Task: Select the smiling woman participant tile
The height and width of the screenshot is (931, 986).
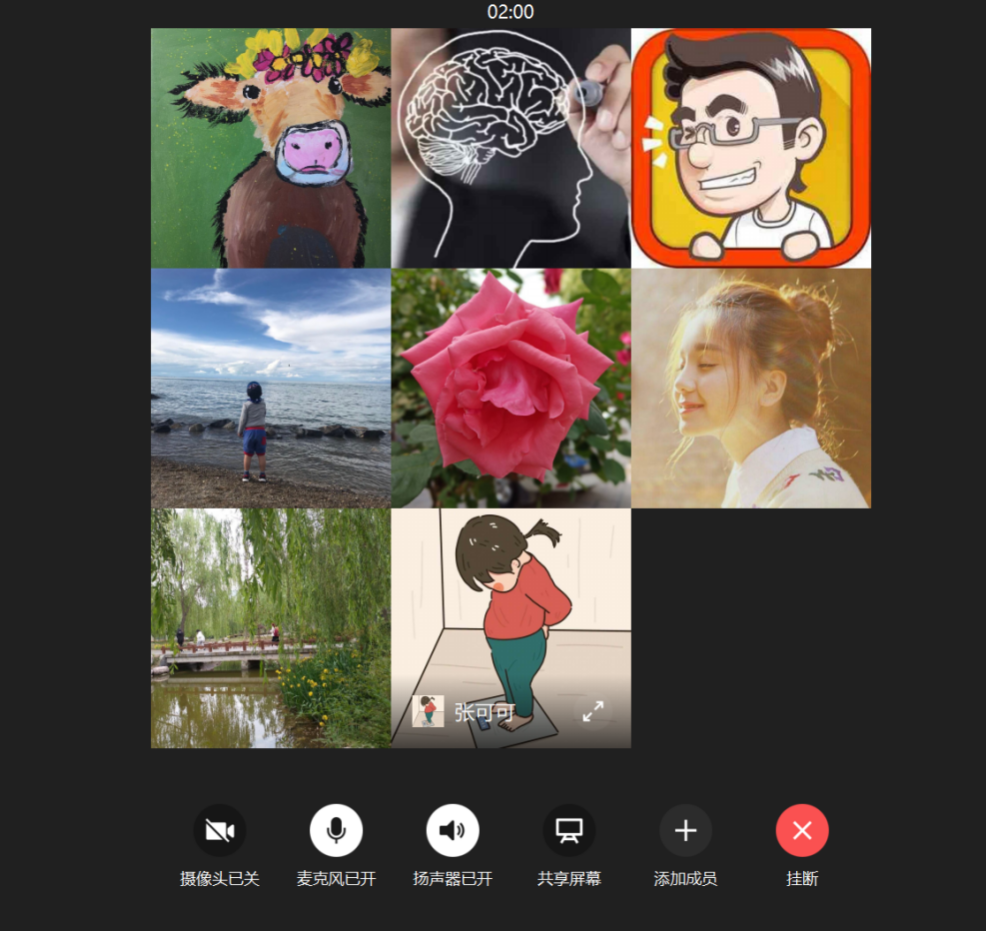Action: point(751,388)
